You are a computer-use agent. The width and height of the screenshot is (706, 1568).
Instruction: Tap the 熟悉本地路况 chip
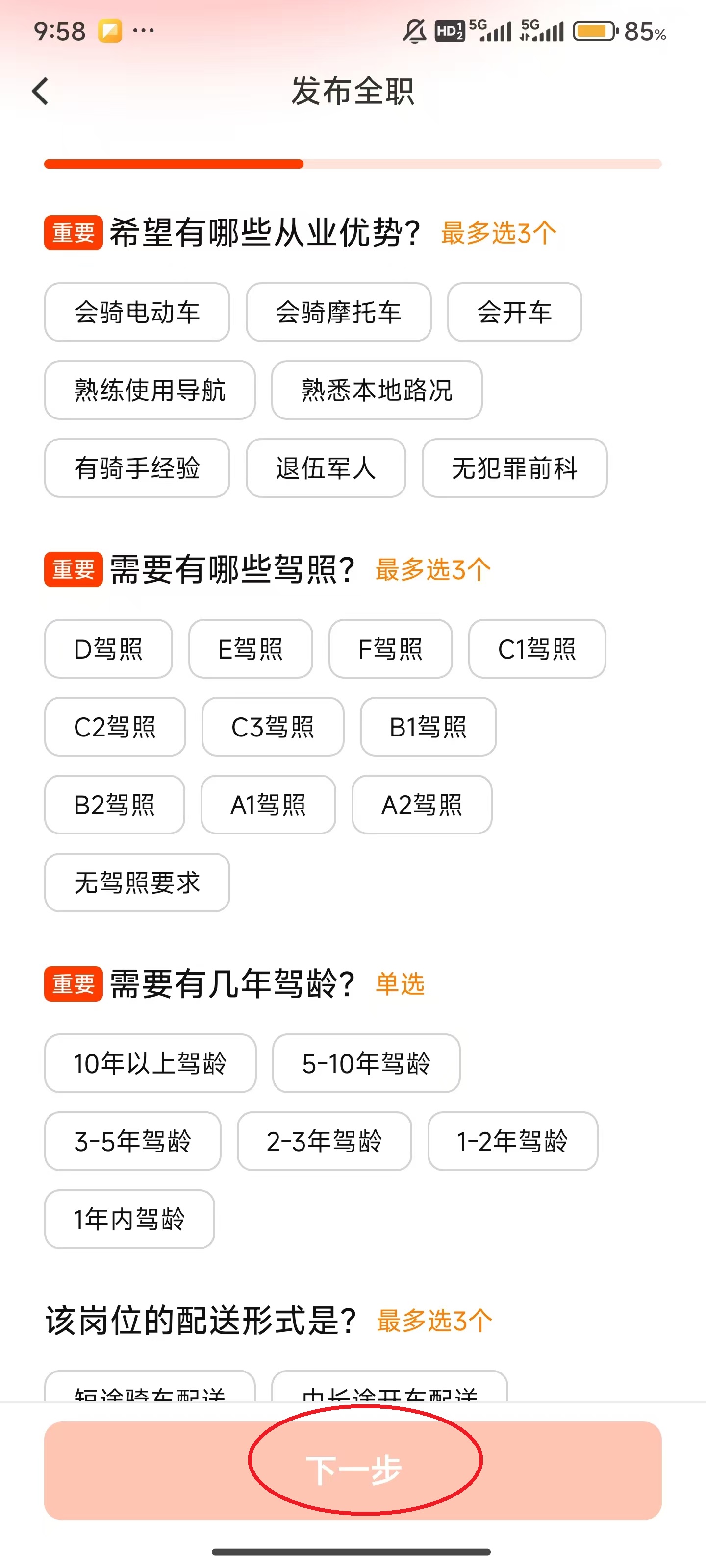pyautogui.click(x=377, y=390)
